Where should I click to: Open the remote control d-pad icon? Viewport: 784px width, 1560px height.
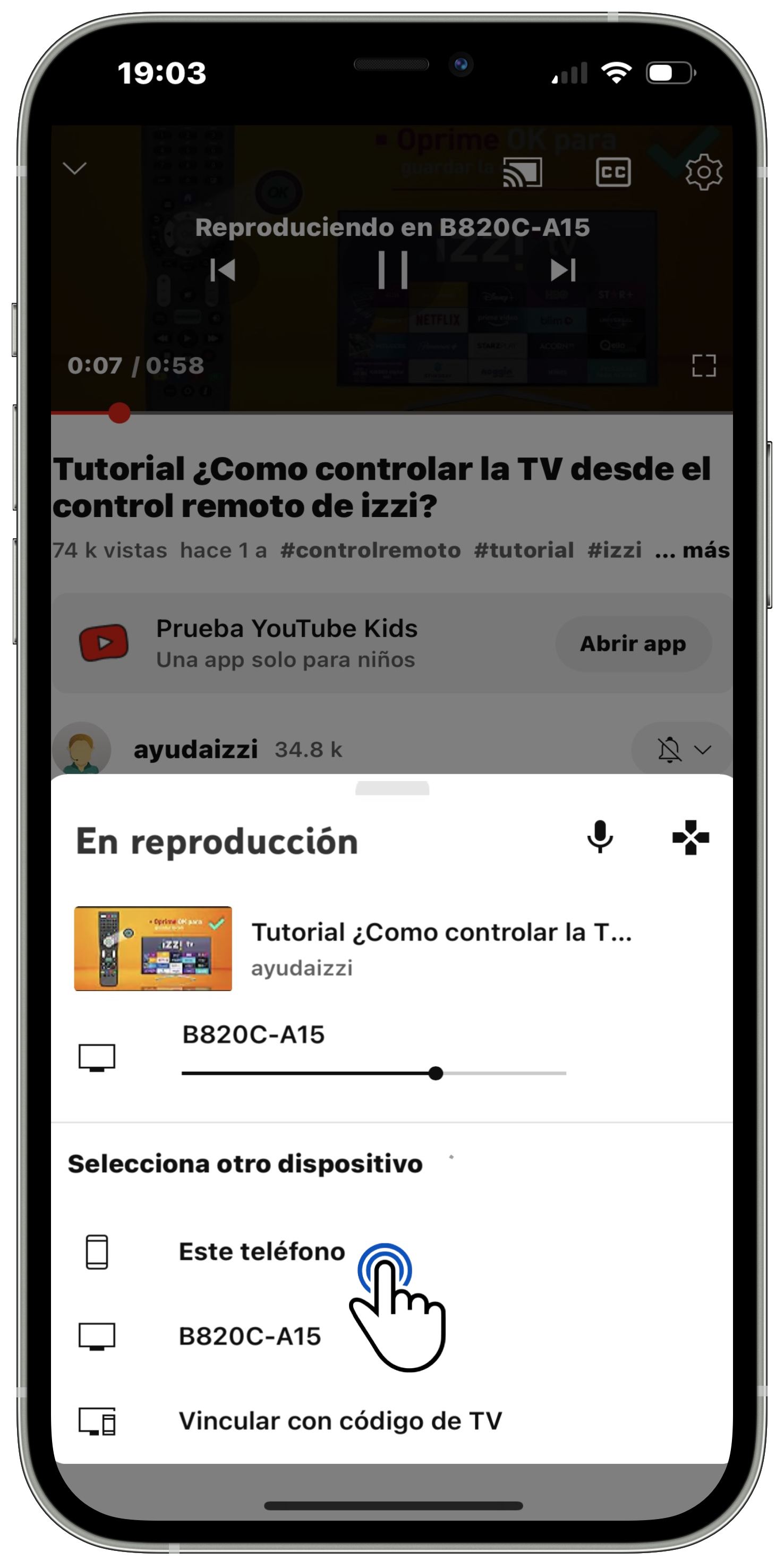[x=690, y=837]
